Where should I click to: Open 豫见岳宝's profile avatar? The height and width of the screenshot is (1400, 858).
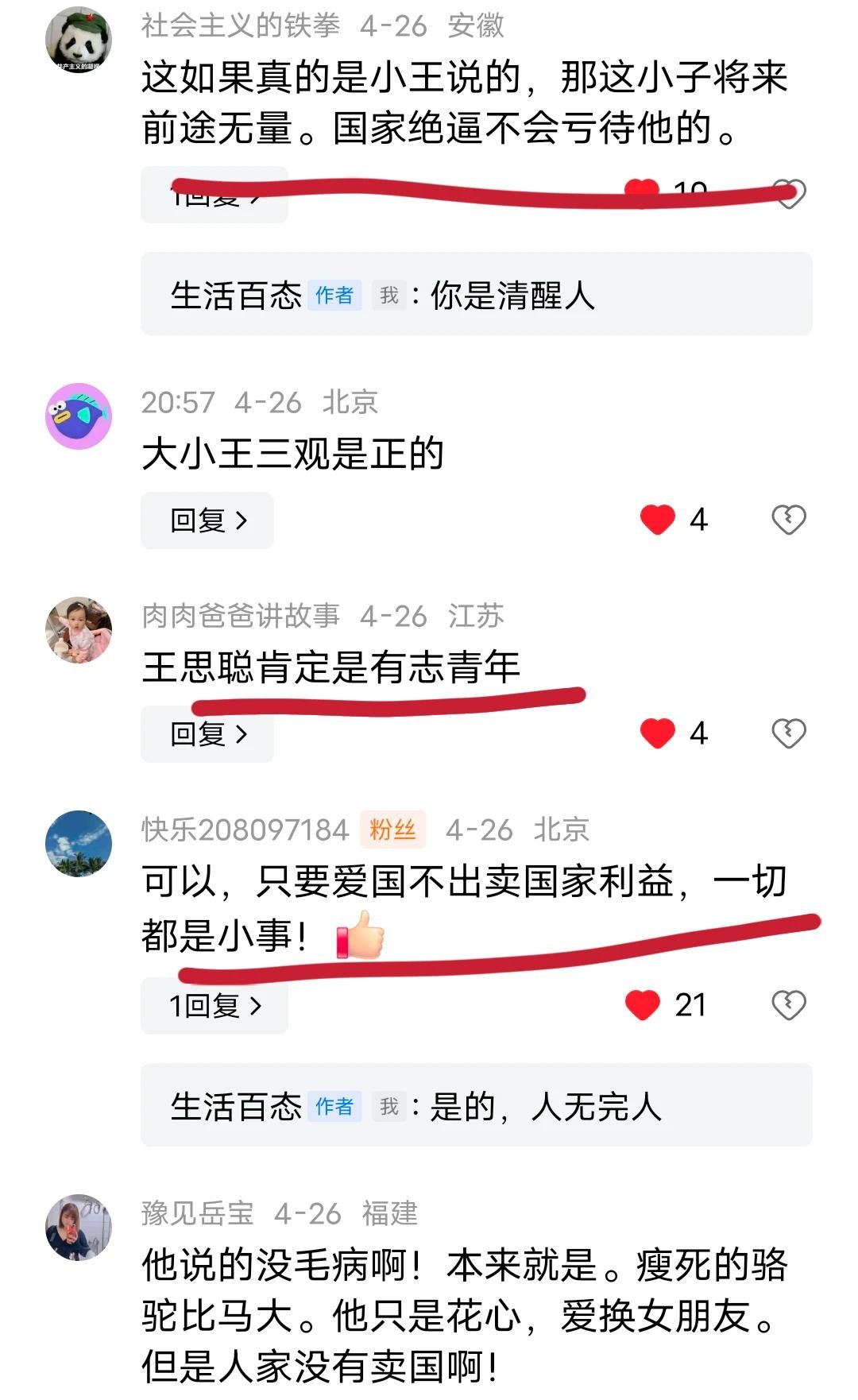(78, 1227)
